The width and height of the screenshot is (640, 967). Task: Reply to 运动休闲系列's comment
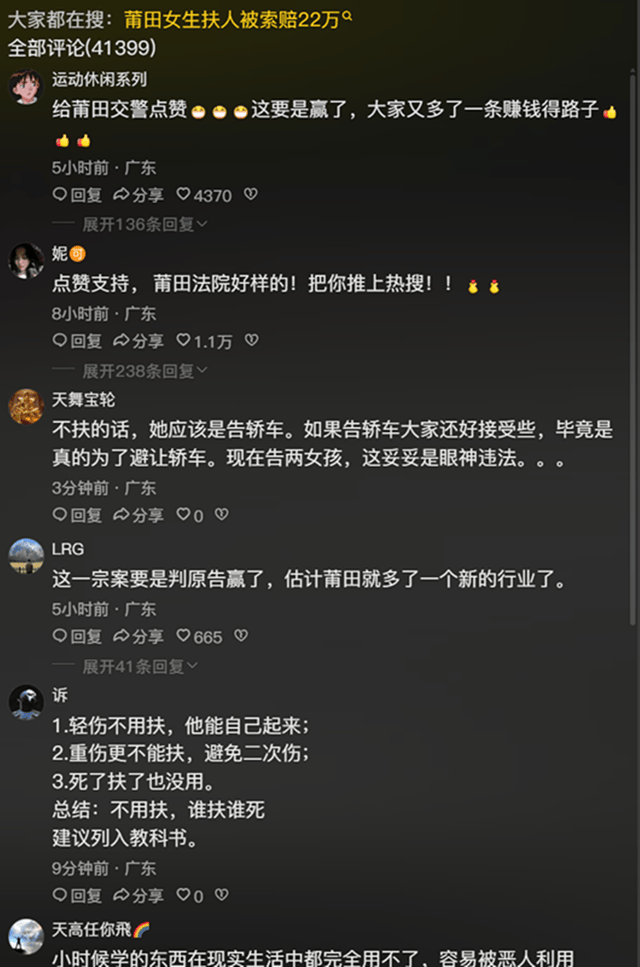tap(77, 195)
